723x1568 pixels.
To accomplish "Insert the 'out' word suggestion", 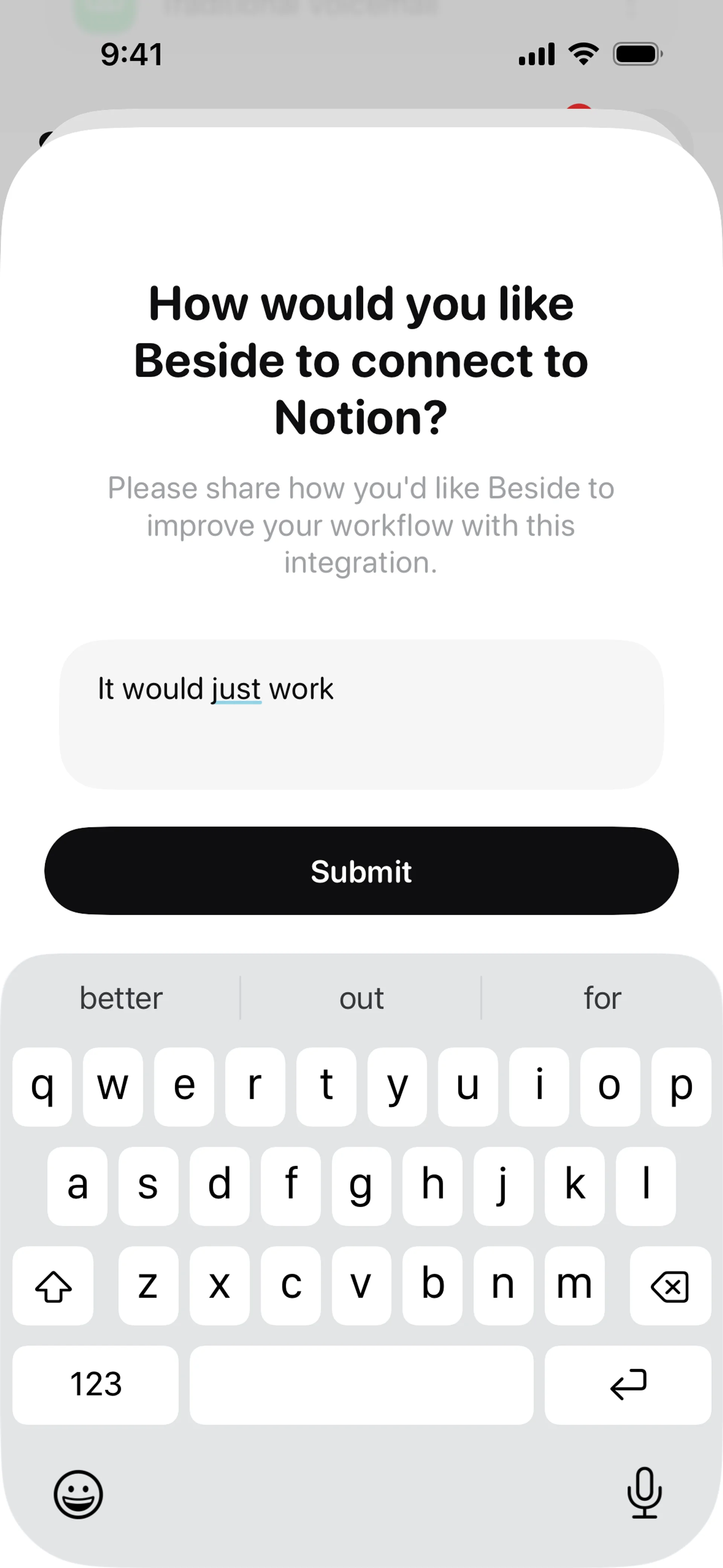I will (361, 998).
